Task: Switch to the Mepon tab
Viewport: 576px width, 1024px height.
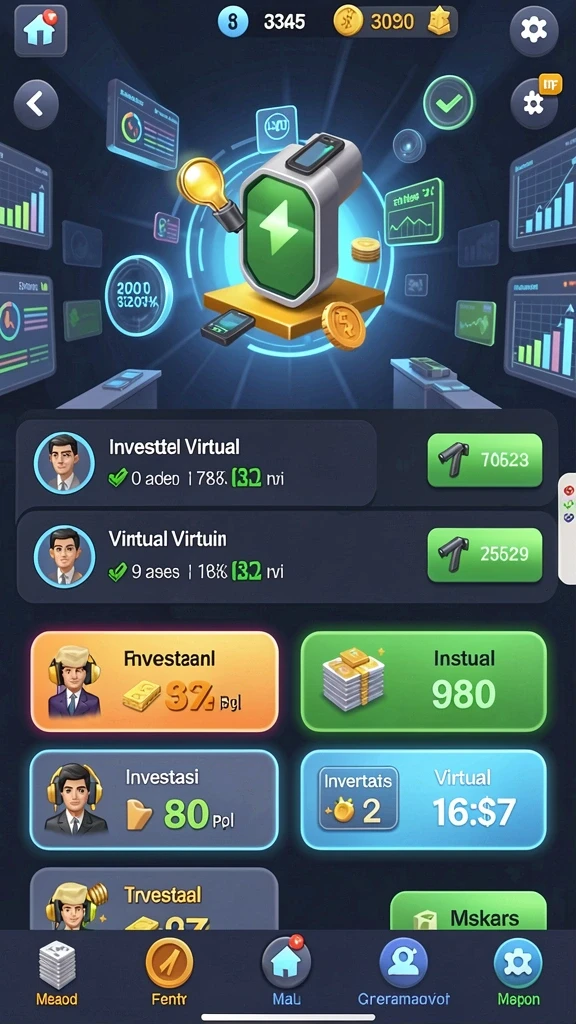Action: pos(519,972)
